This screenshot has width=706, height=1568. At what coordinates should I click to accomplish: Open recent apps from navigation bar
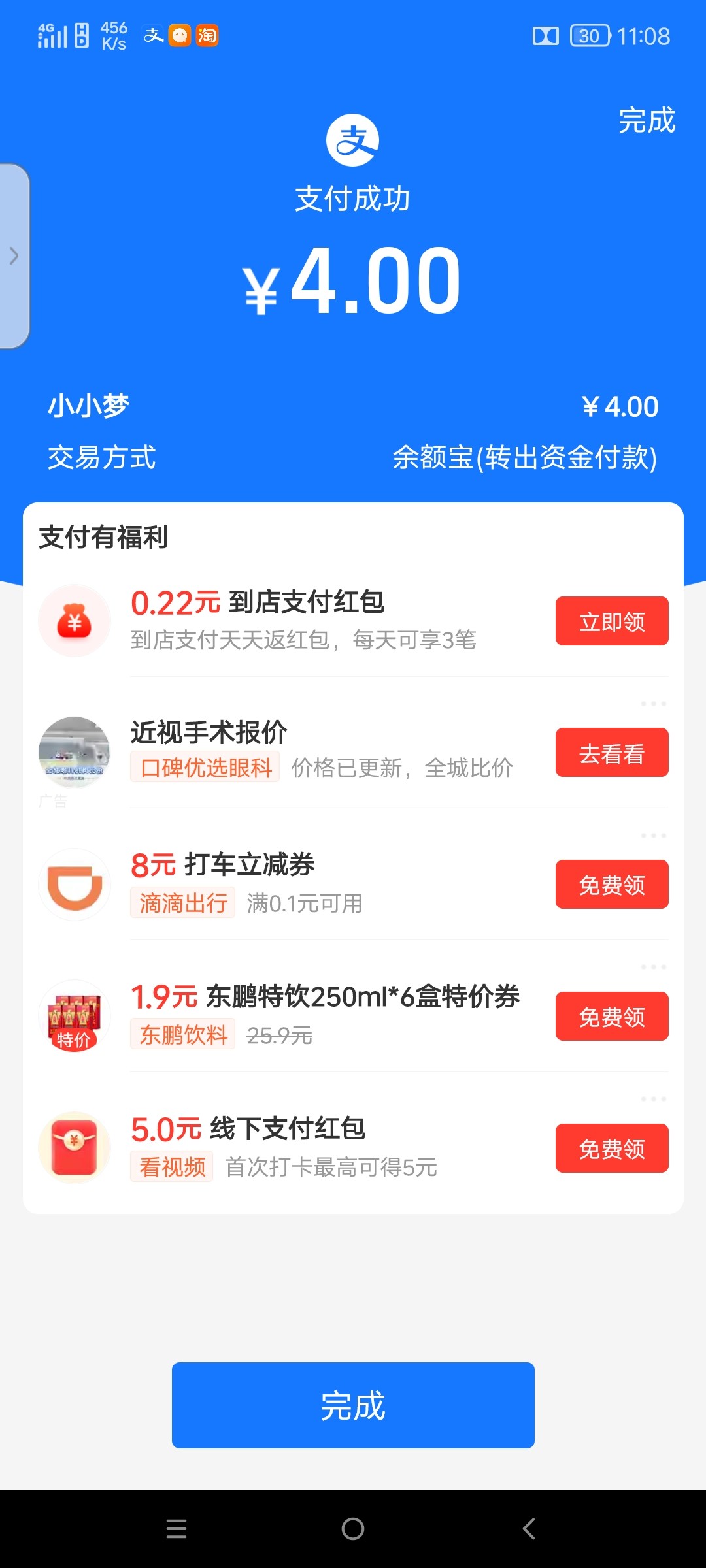pyautogui.click(x=176, y=1529)
